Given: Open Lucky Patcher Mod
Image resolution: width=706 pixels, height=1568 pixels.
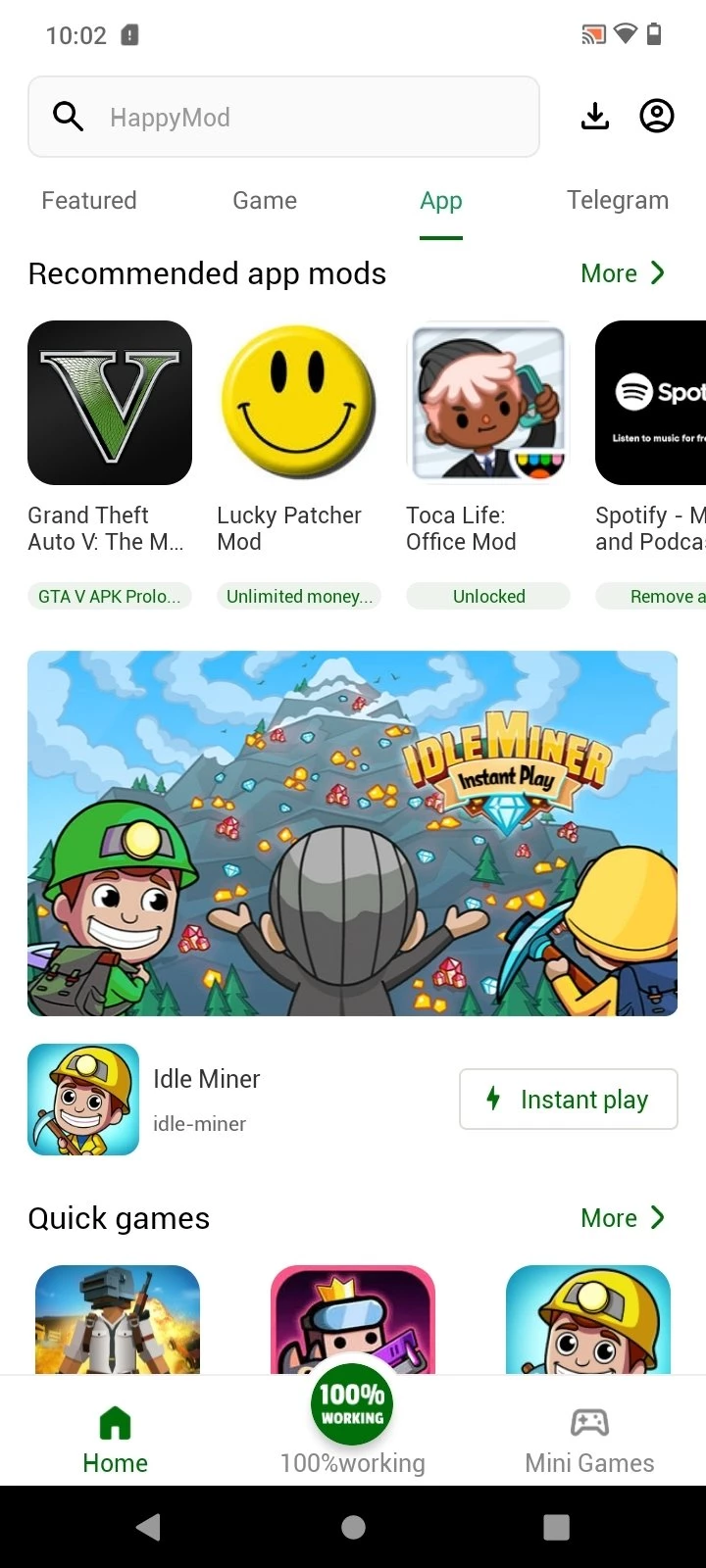Looking at the screenshot, I should [298, 404].
